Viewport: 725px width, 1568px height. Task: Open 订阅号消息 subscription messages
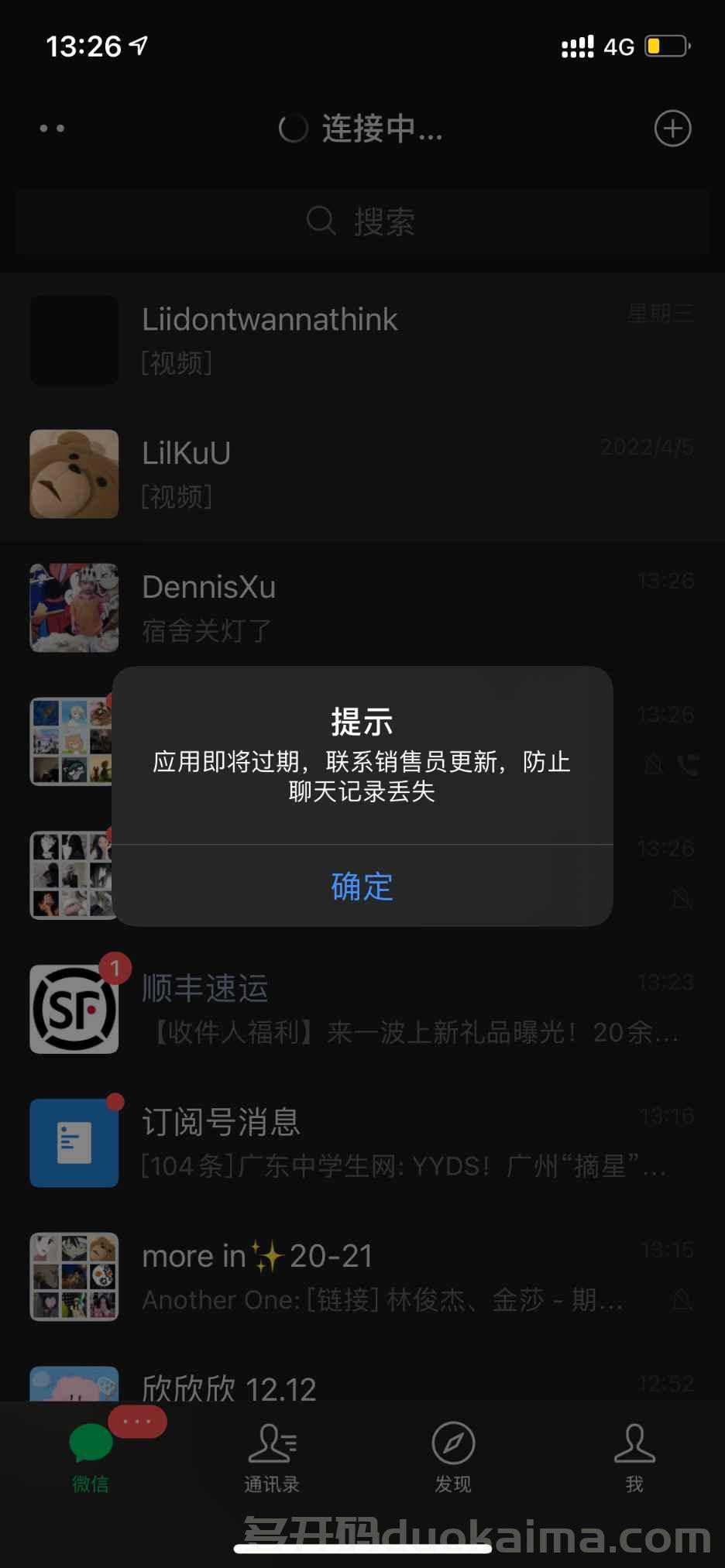(362, 1142)
